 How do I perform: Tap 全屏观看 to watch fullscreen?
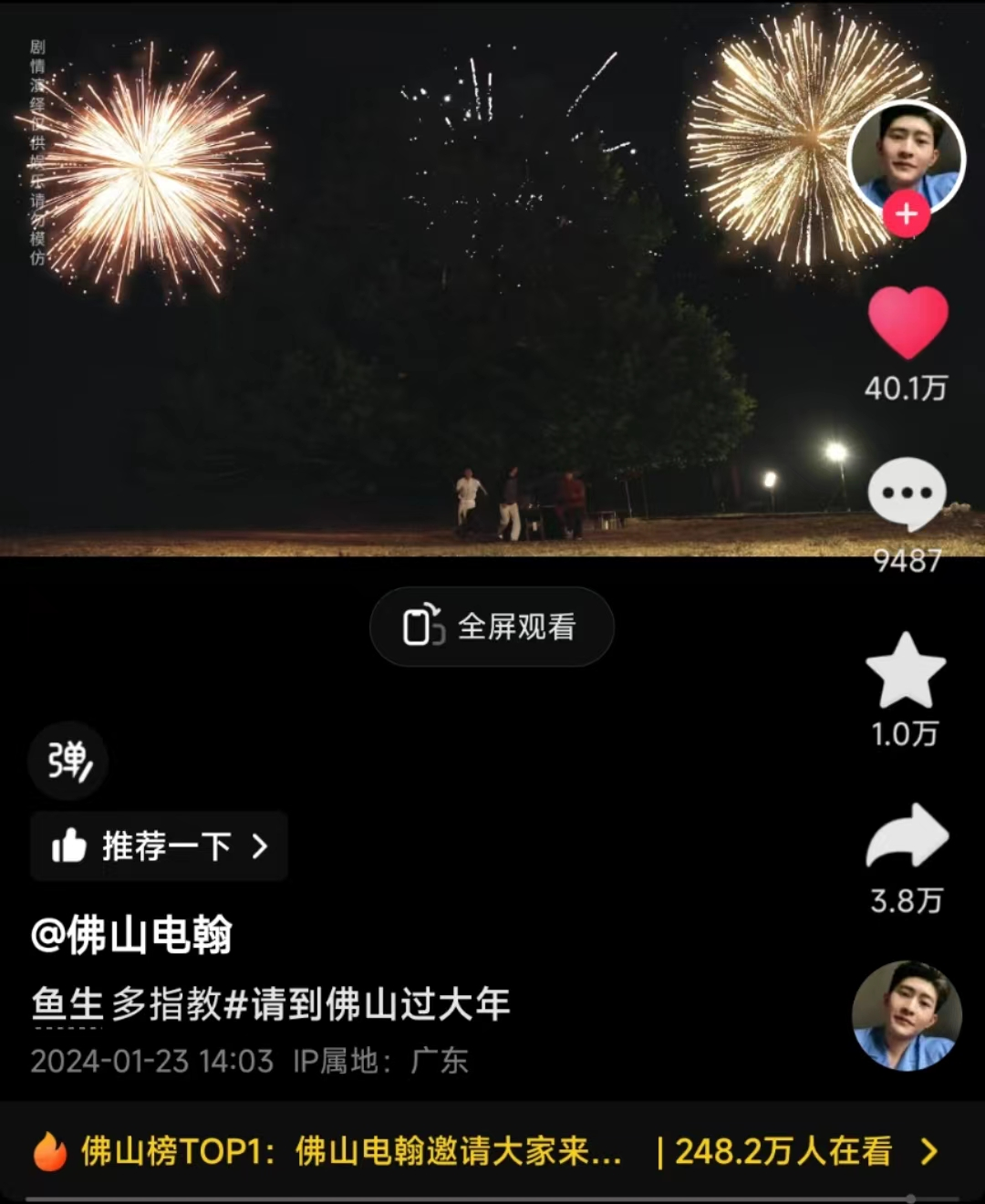pos(492,627)
